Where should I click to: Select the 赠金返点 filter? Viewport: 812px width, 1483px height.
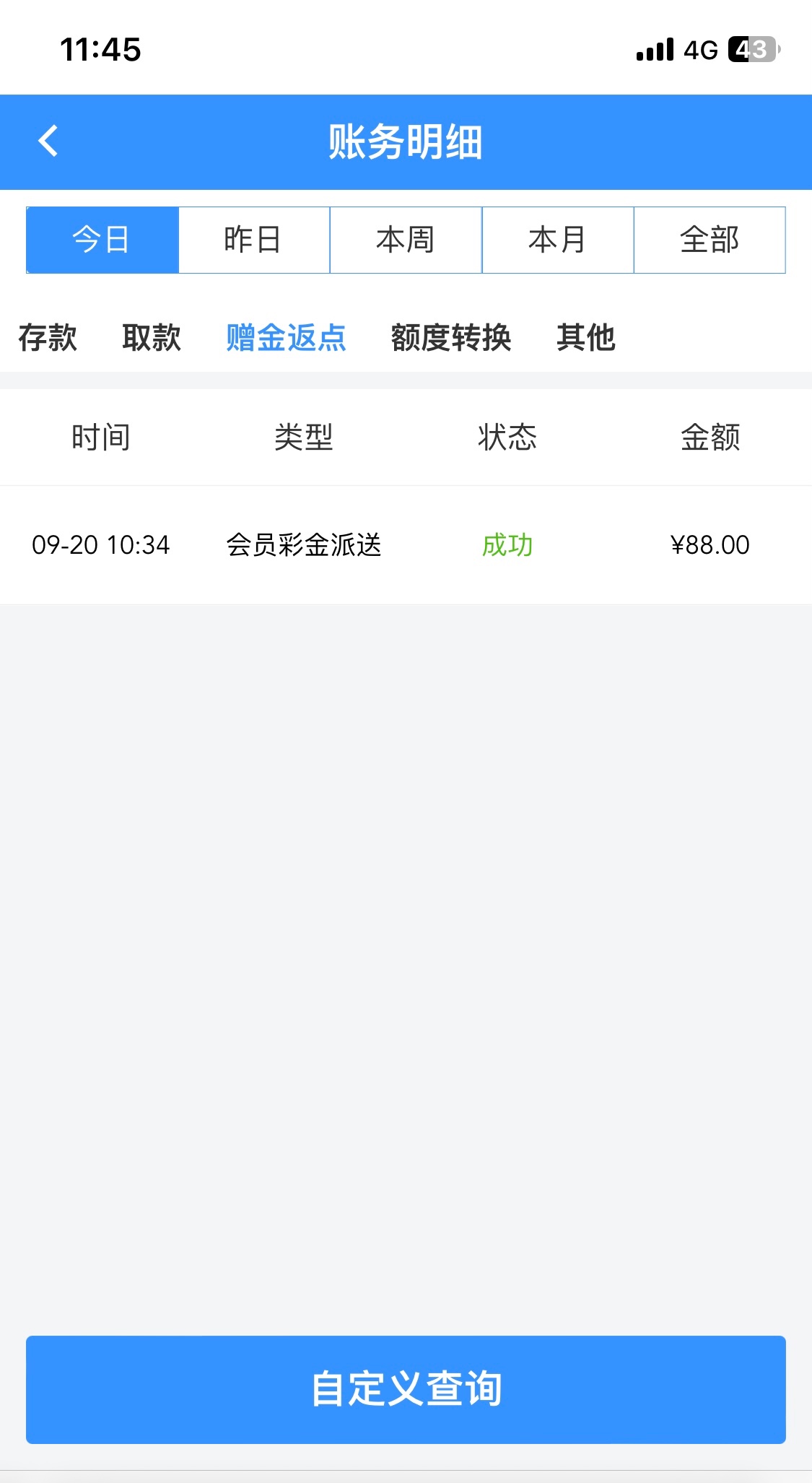click(286, 337)
